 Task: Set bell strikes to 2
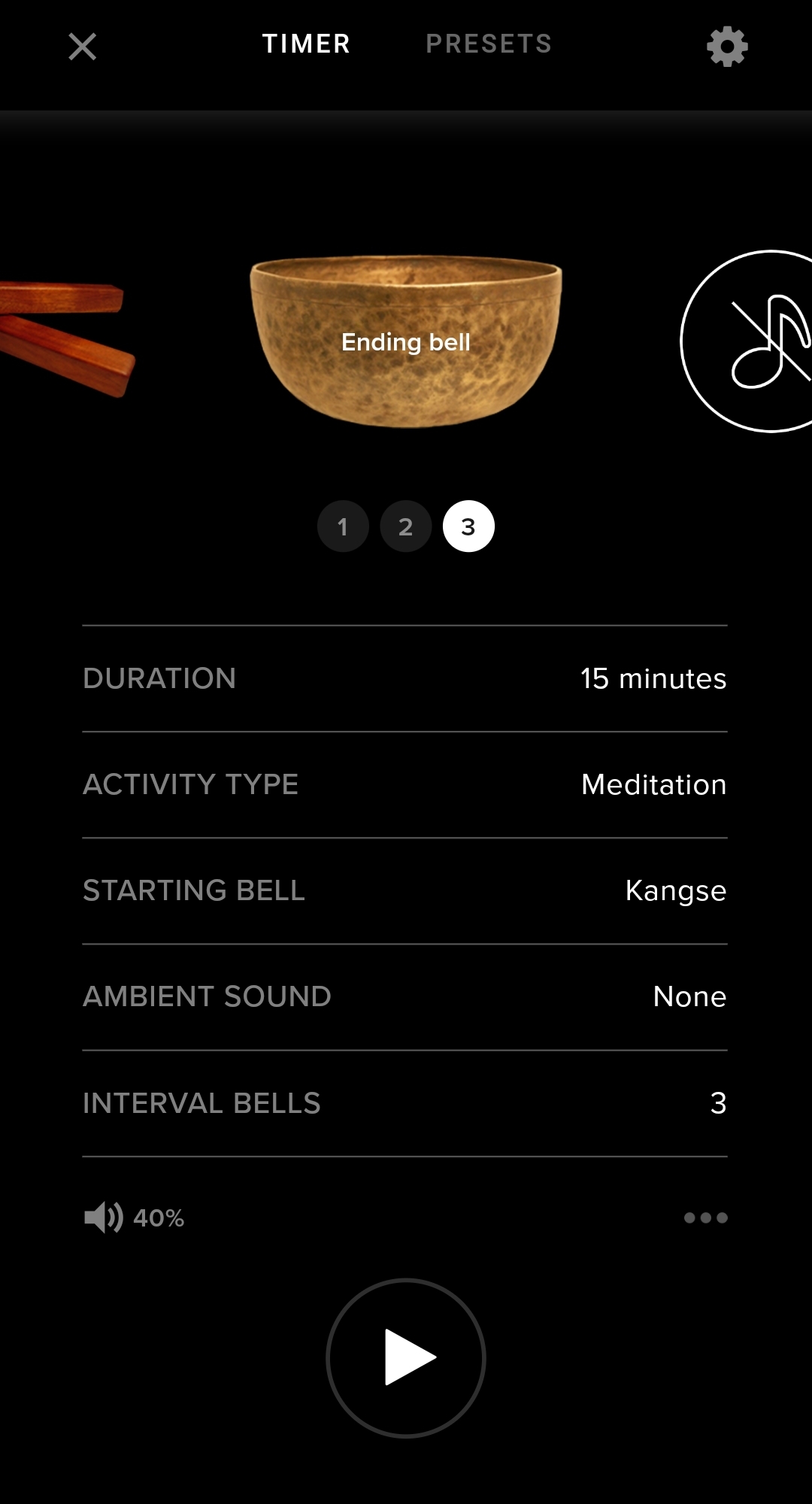406,526
